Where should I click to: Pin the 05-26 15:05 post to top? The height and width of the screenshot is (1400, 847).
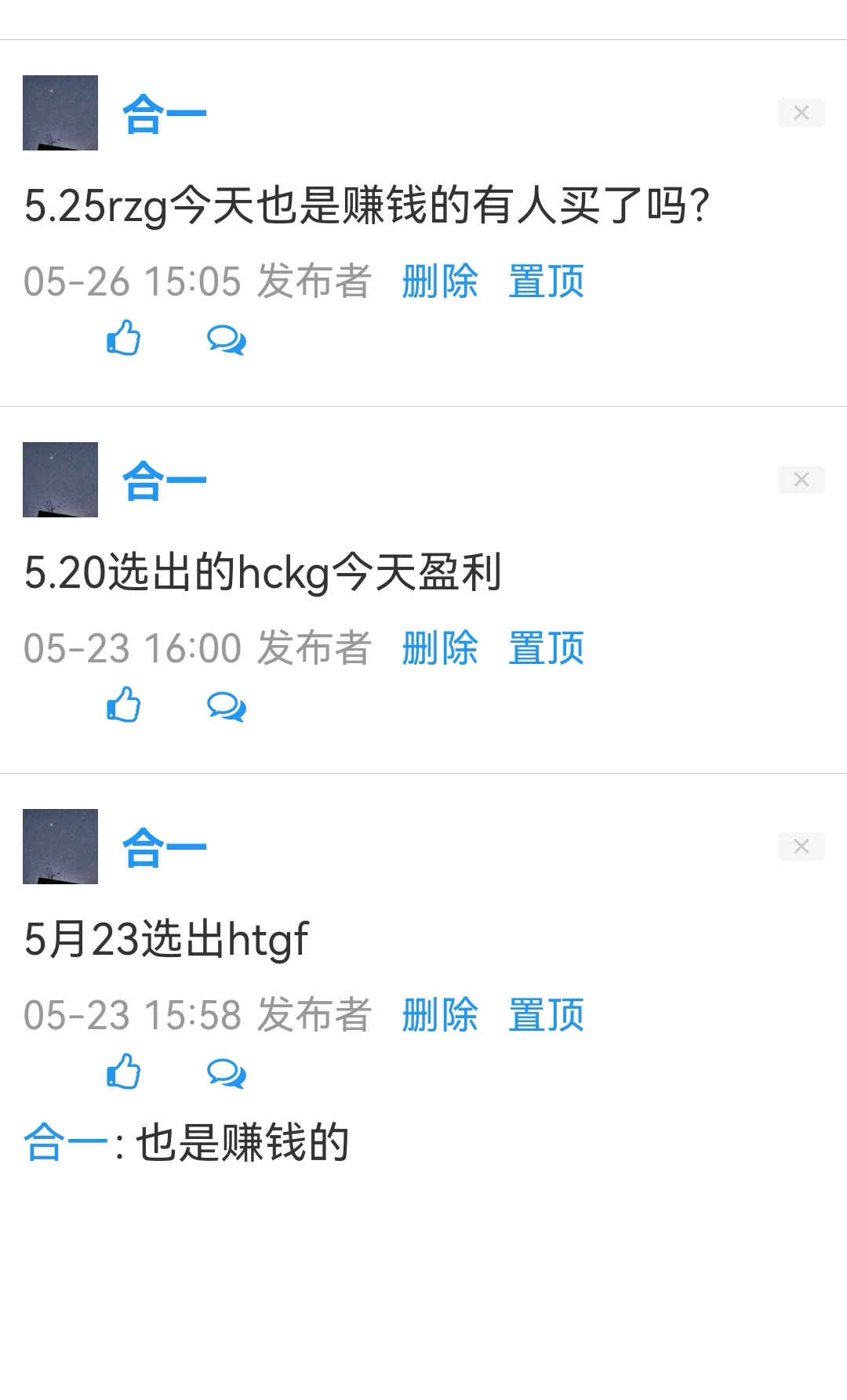click(x=546, y=281)
